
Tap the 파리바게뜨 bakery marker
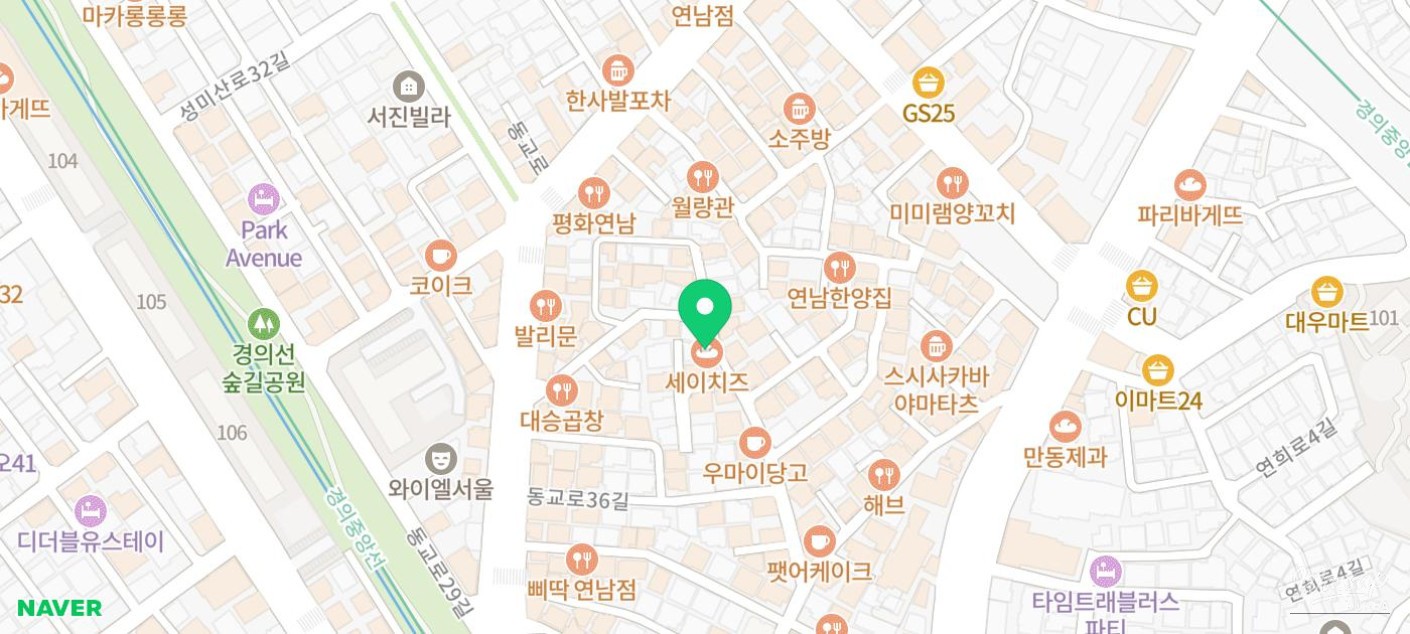tap(1189, 185)
